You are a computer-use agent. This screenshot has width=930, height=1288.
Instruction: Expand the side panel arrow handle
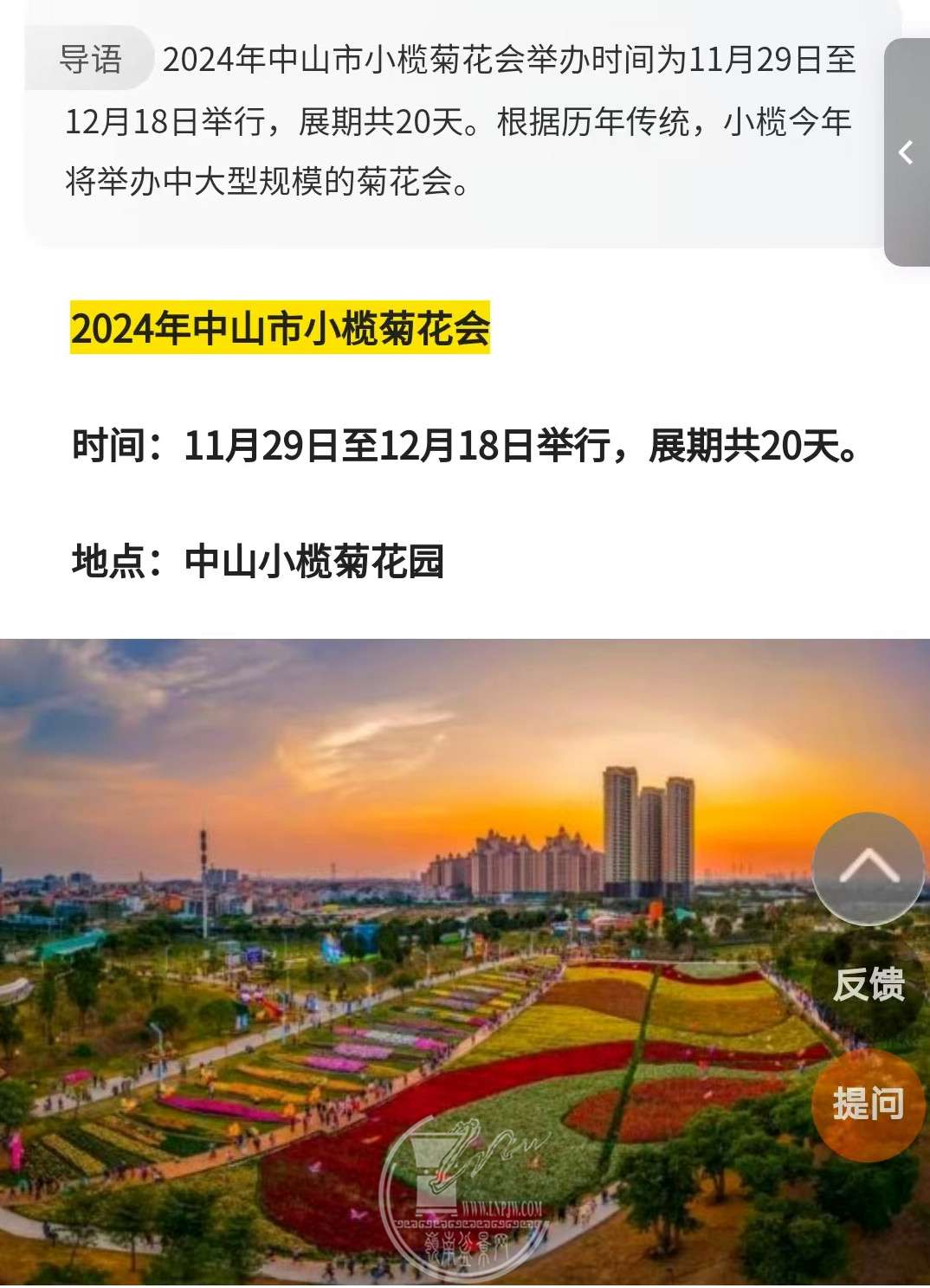(x=907, y=152)
